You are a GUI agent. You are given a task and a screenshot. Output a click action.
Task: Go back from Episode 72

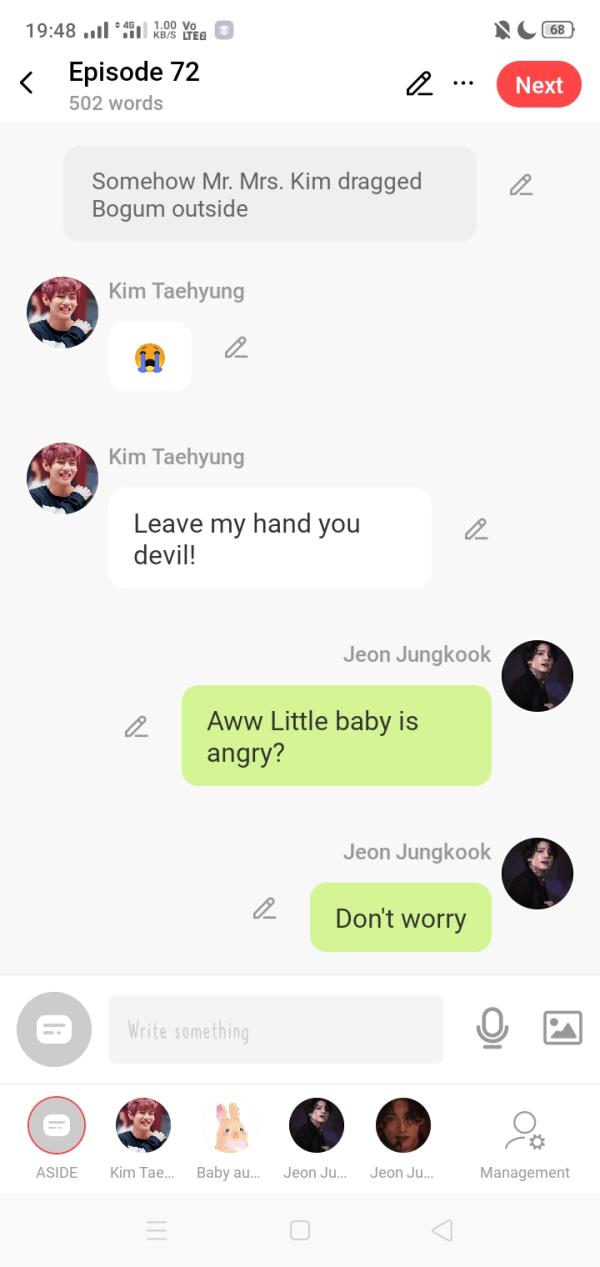tap(27, 84)
